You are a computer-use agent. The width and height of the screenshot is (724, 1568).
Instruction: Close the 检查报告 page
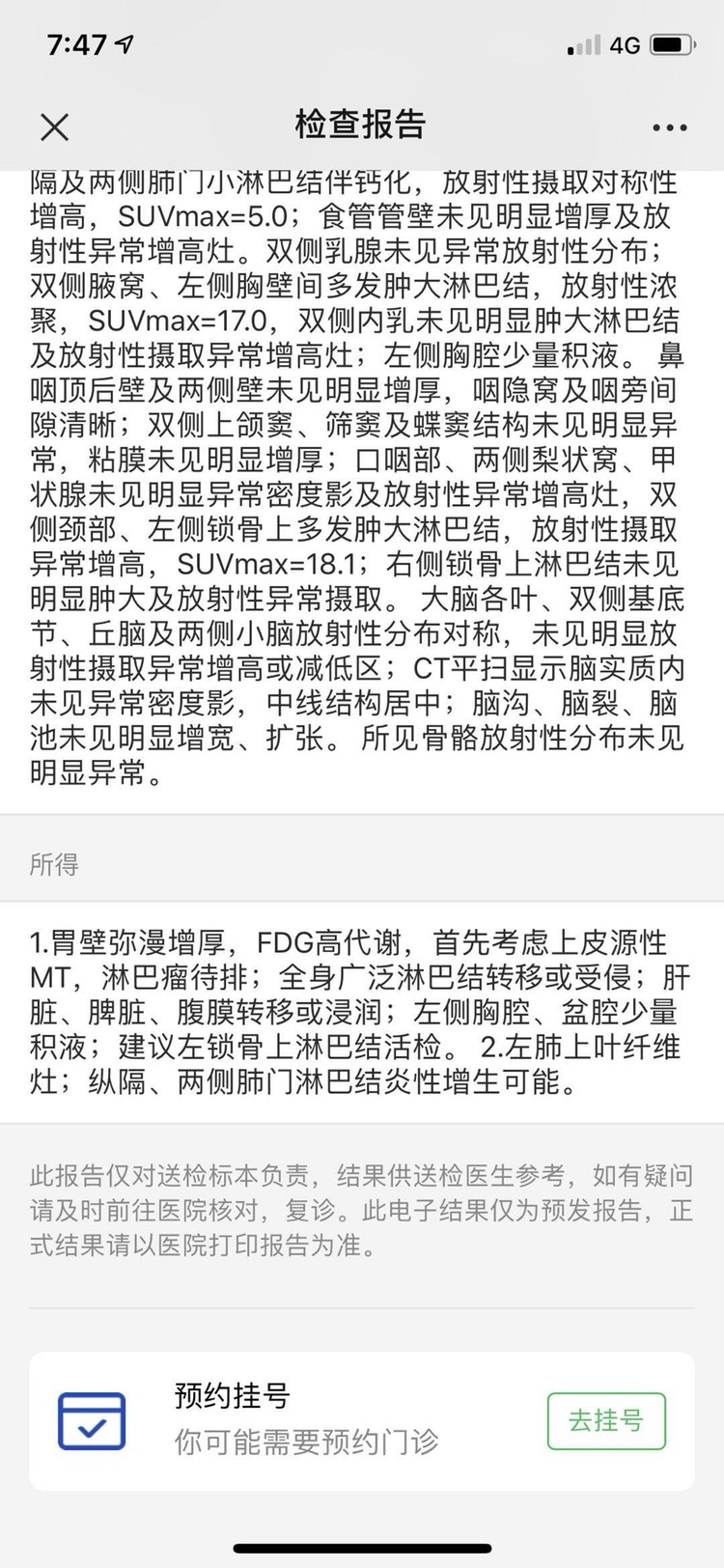click(x=55, y=126)
